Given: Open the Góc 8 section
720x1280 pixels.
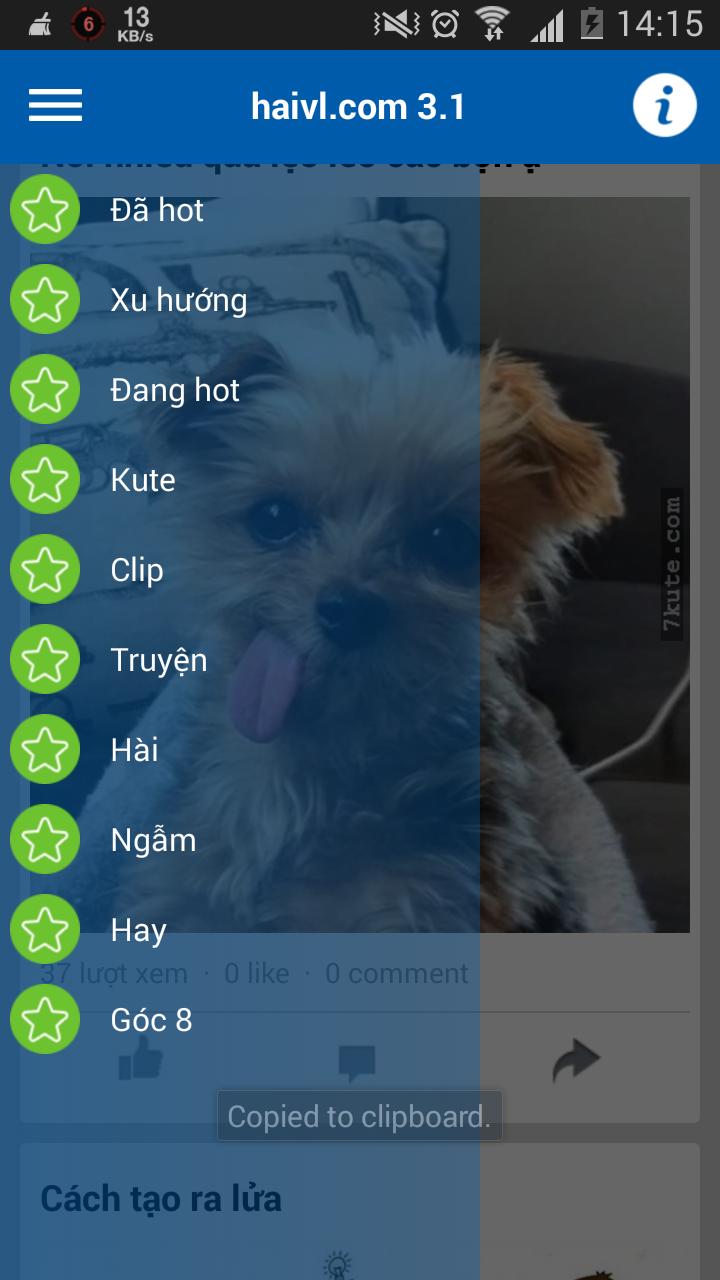Looking at the screenshot, I should (x=151, y=1020).
